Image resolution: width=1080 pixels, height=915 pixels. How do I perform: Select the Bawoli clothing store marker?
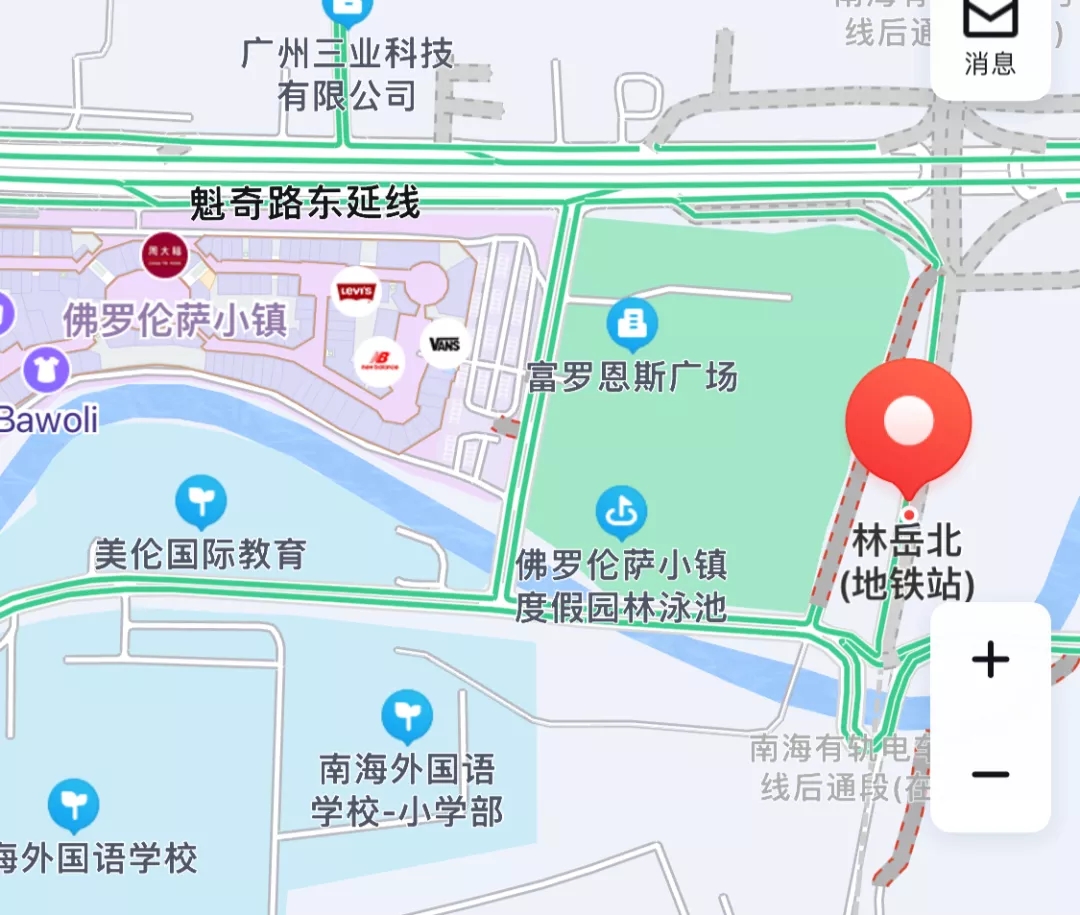tap(45, 371)
